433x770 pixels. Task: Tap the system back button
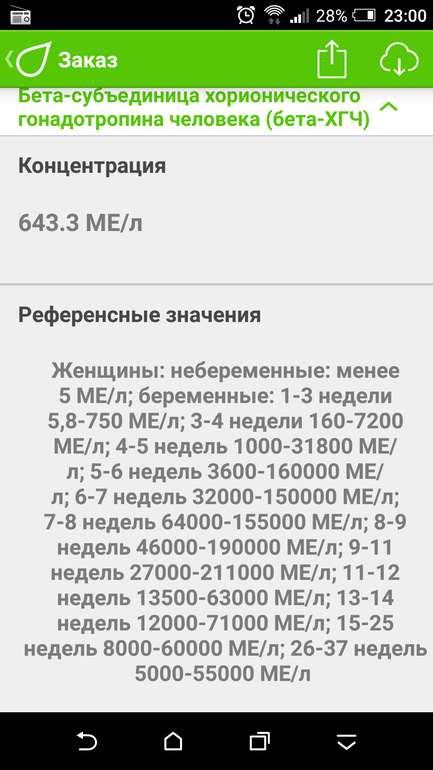[87, 741]
